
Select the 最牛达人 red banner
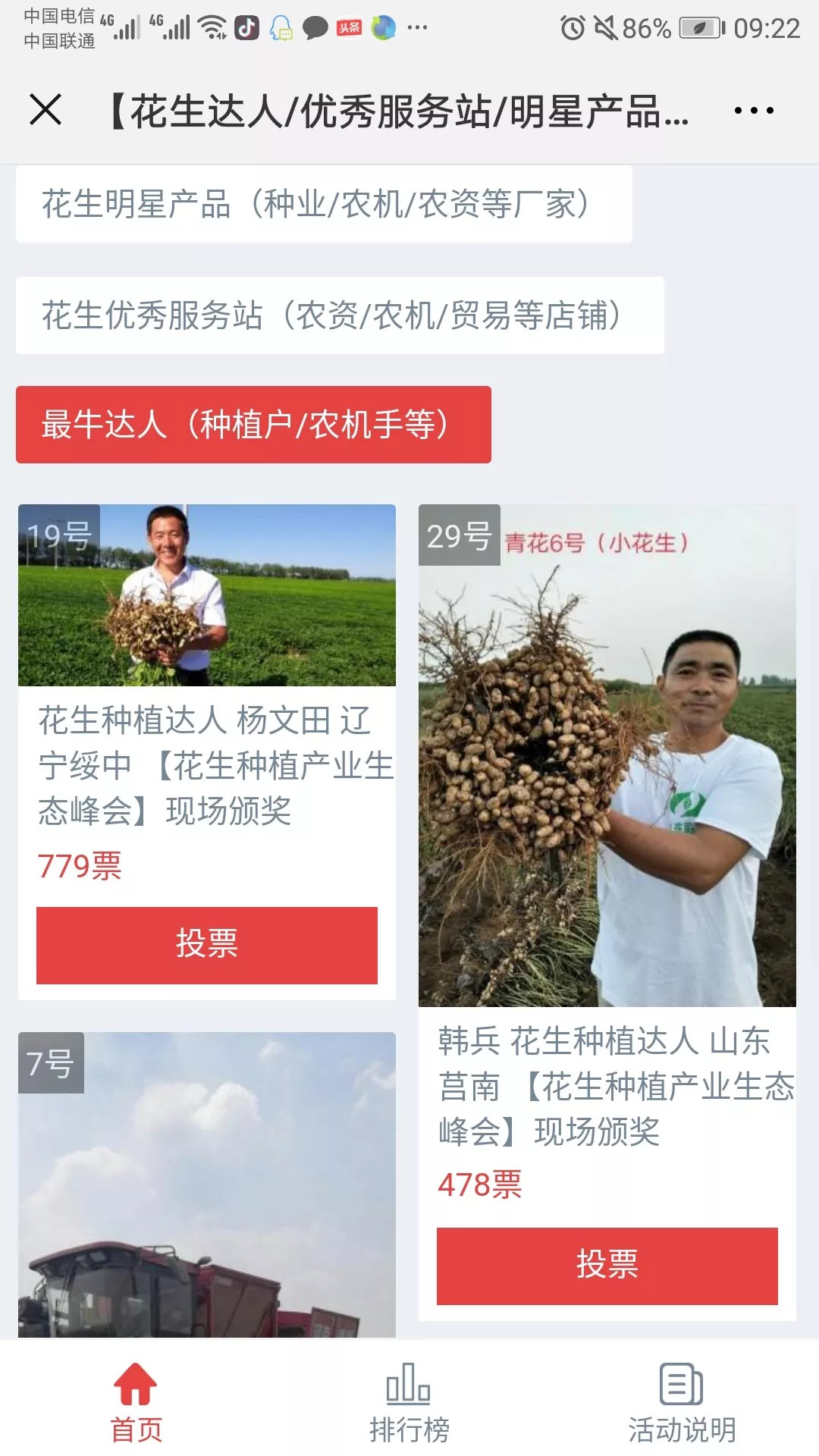click(253, 426)
